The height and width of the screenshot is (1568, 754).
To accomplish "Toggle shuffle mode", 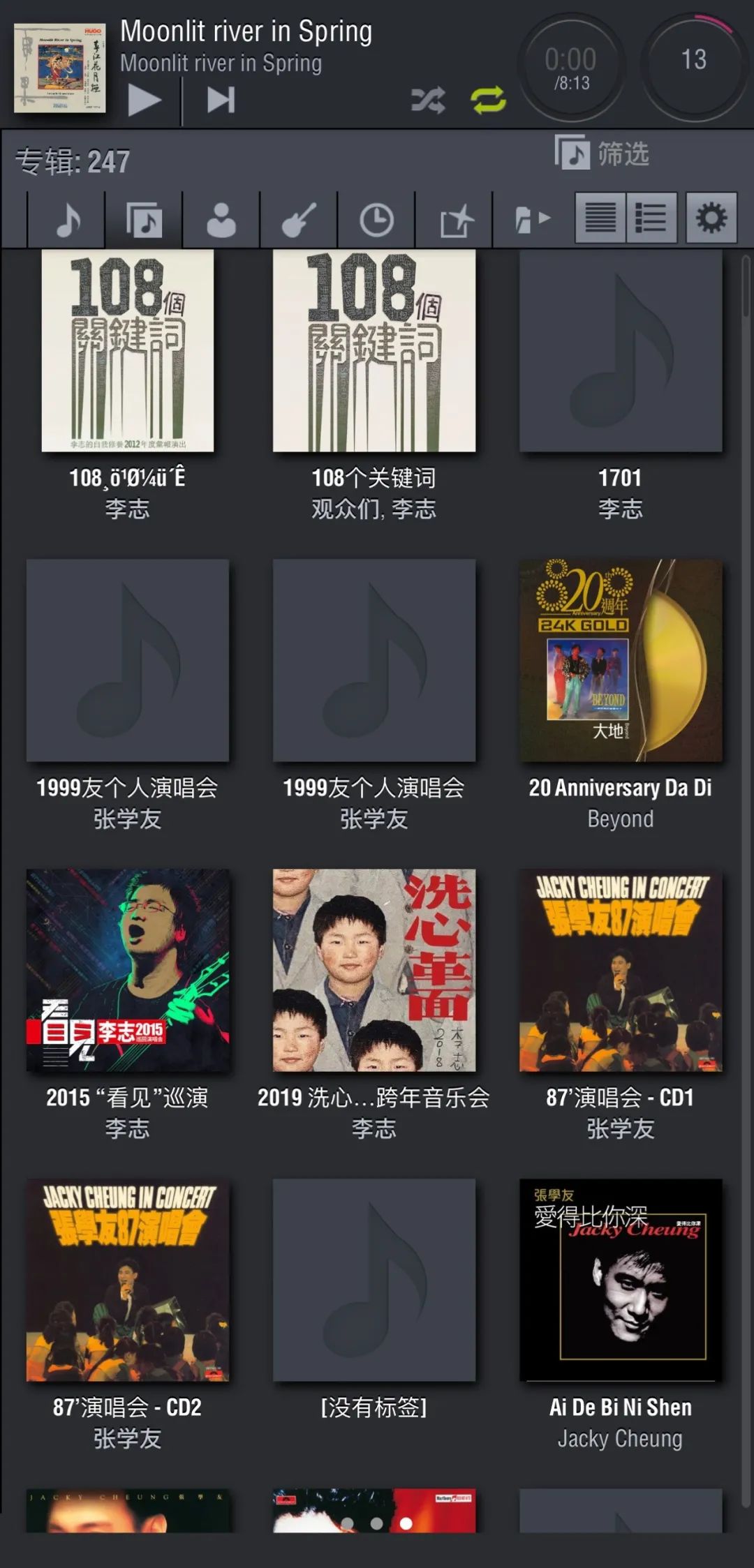I will coord(427,101).
